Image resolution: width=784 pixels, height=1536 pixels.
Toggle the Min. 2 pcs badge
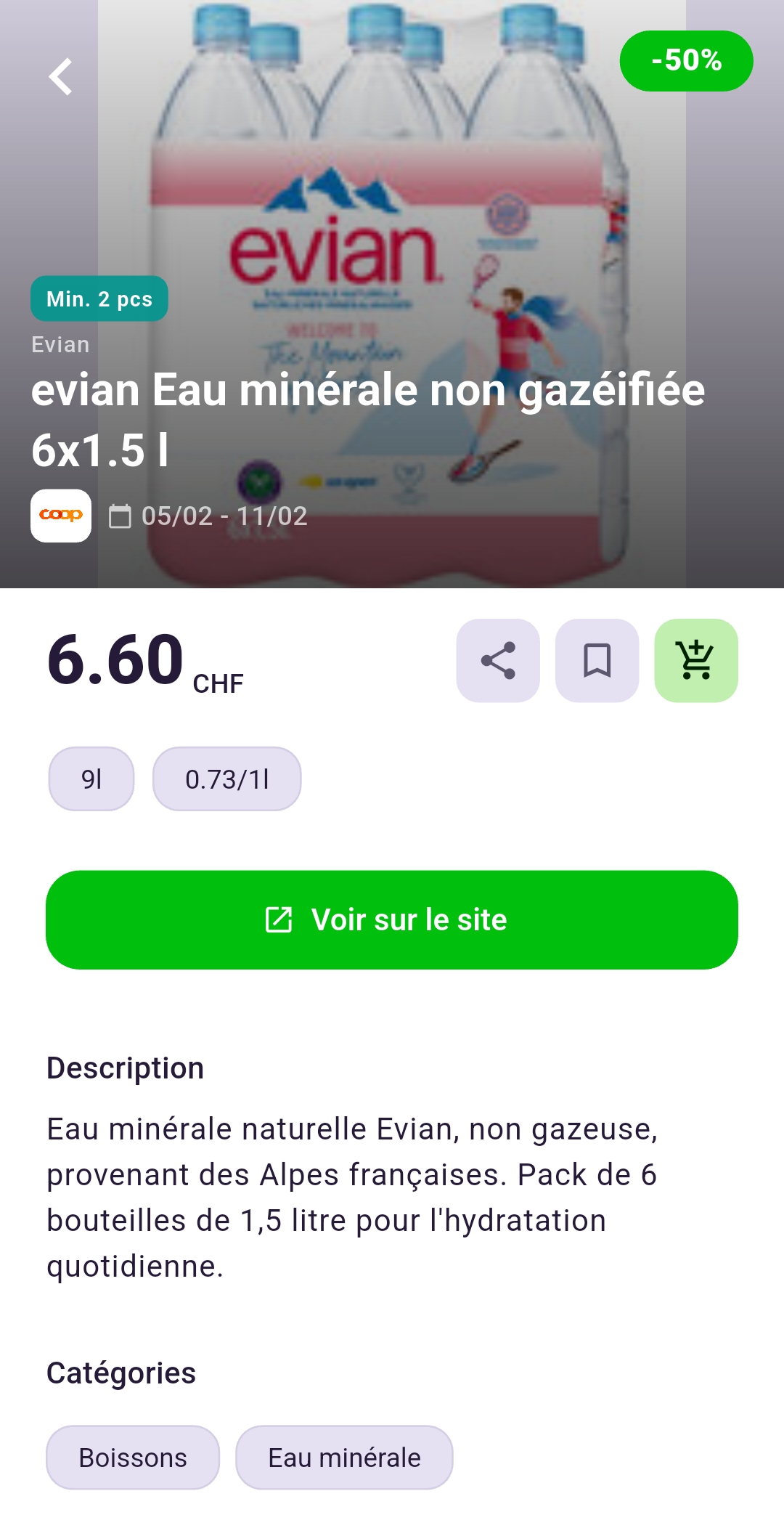tap(99, 298)
